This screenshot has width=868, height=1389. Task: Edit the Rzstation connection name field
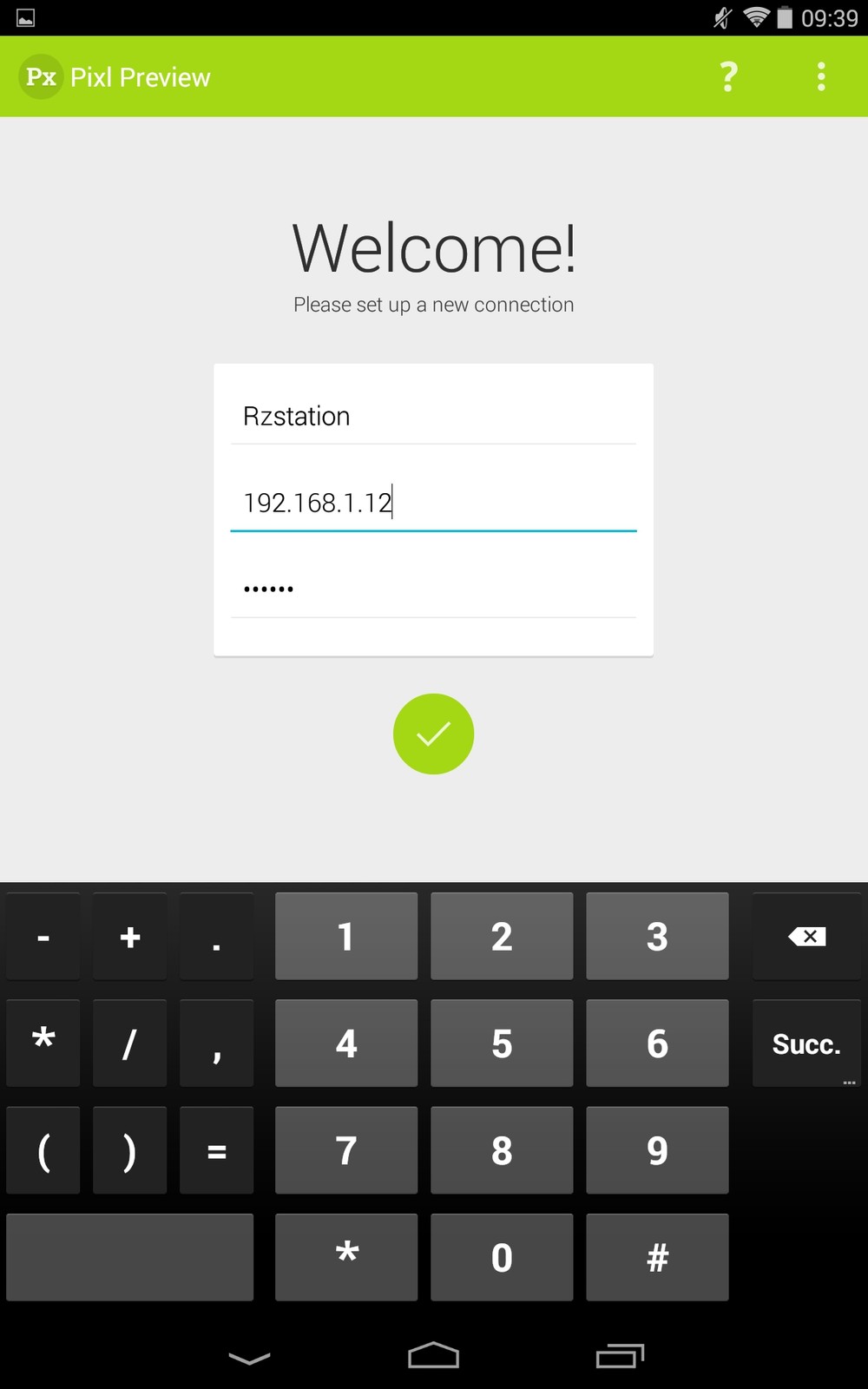[x=432, y=417]
